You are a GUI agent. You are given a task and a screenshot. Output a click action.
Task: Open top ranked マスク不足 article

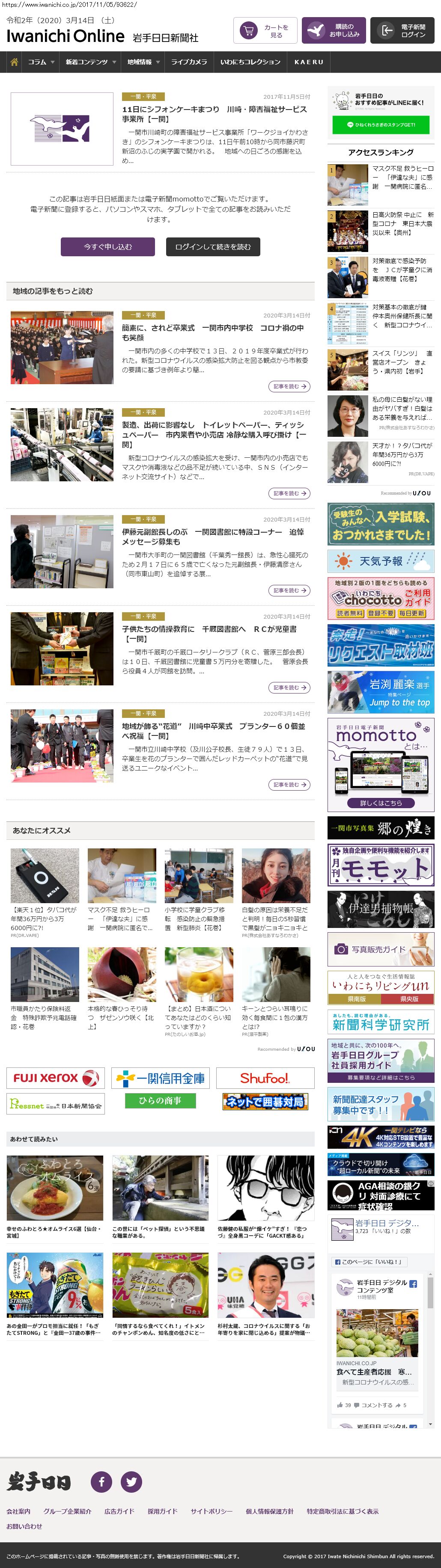pyautogui.click(x=402, y=177)
